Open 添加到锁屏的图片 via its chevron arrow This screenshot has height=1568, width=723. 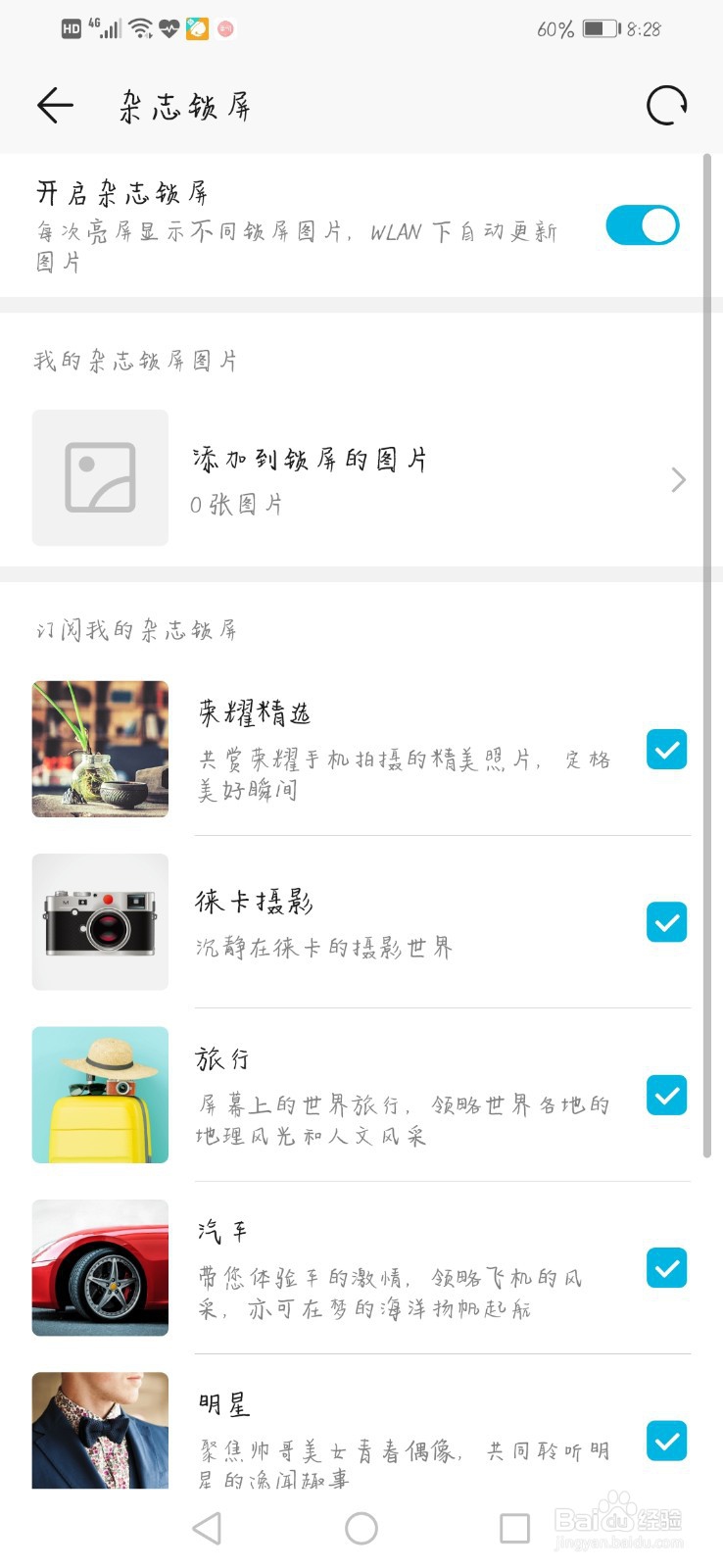(x=678, y=479)
